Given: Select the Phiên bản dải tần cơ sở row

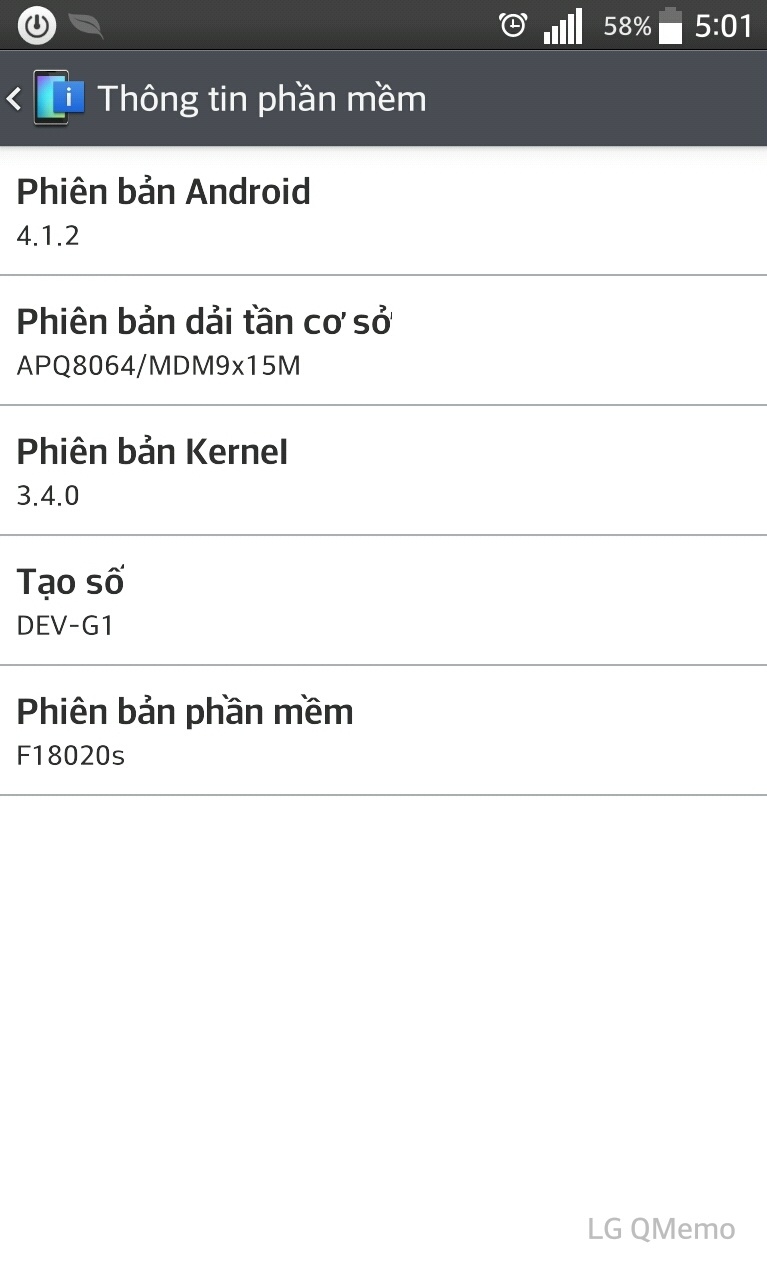Looking at the screenshot, I should pos(383,340).
